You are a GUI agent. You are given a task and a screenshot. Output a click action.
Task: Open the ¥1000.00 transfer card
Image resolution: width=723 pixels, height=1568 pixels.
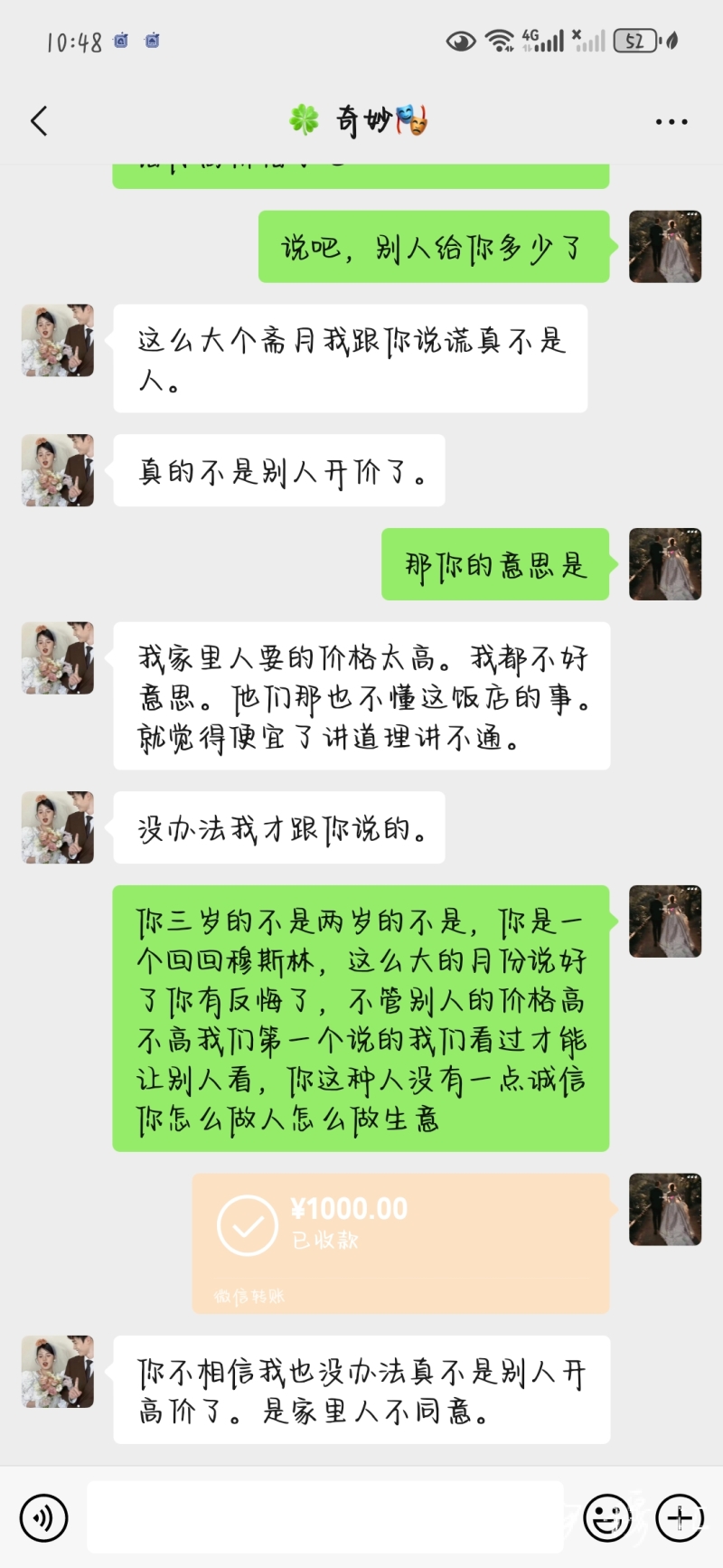[x=400, y=1242]
